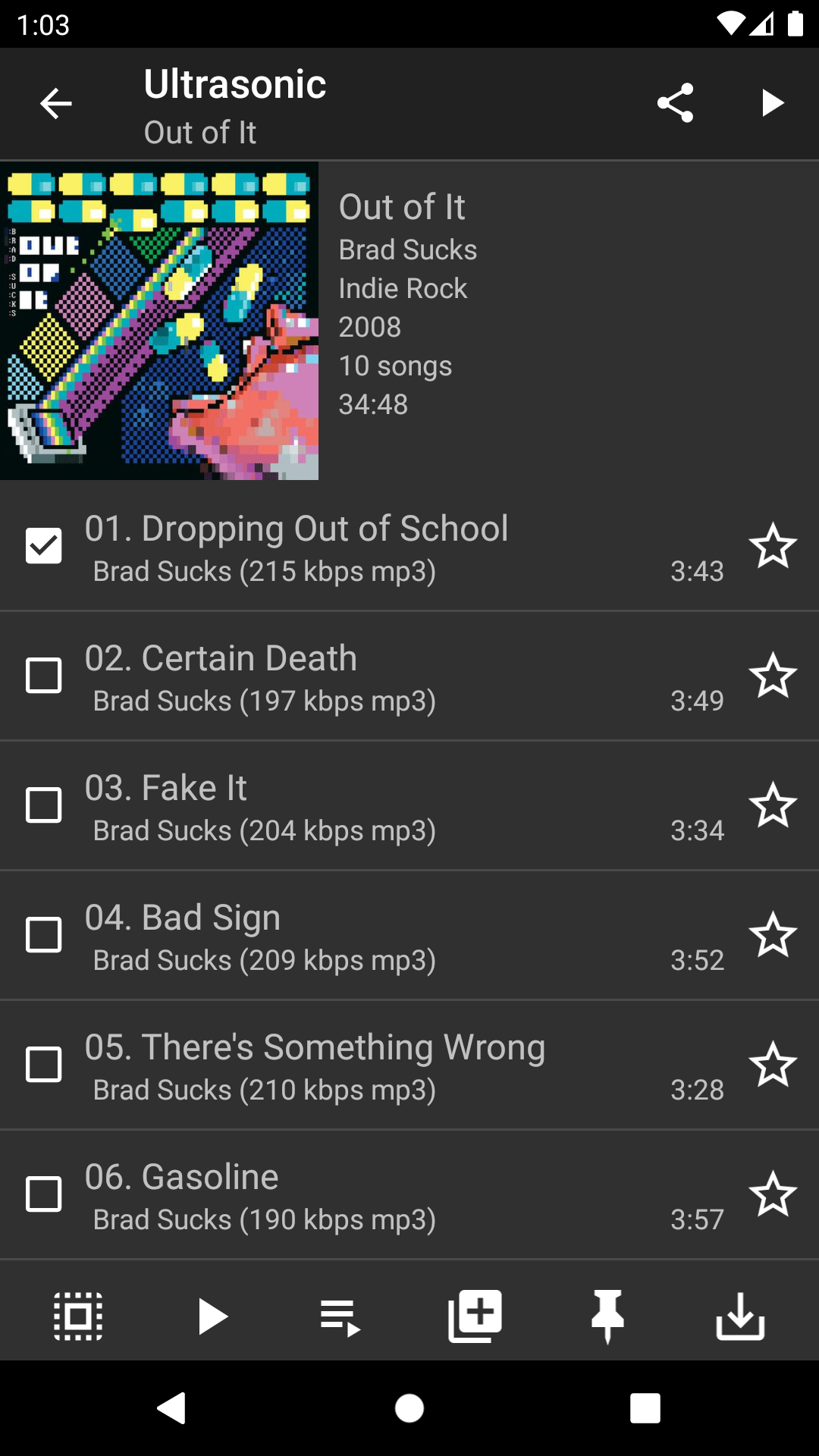Viewport: 819px width, 1456px height.
Task: Download the selected songs
Action: [740, 1316]
